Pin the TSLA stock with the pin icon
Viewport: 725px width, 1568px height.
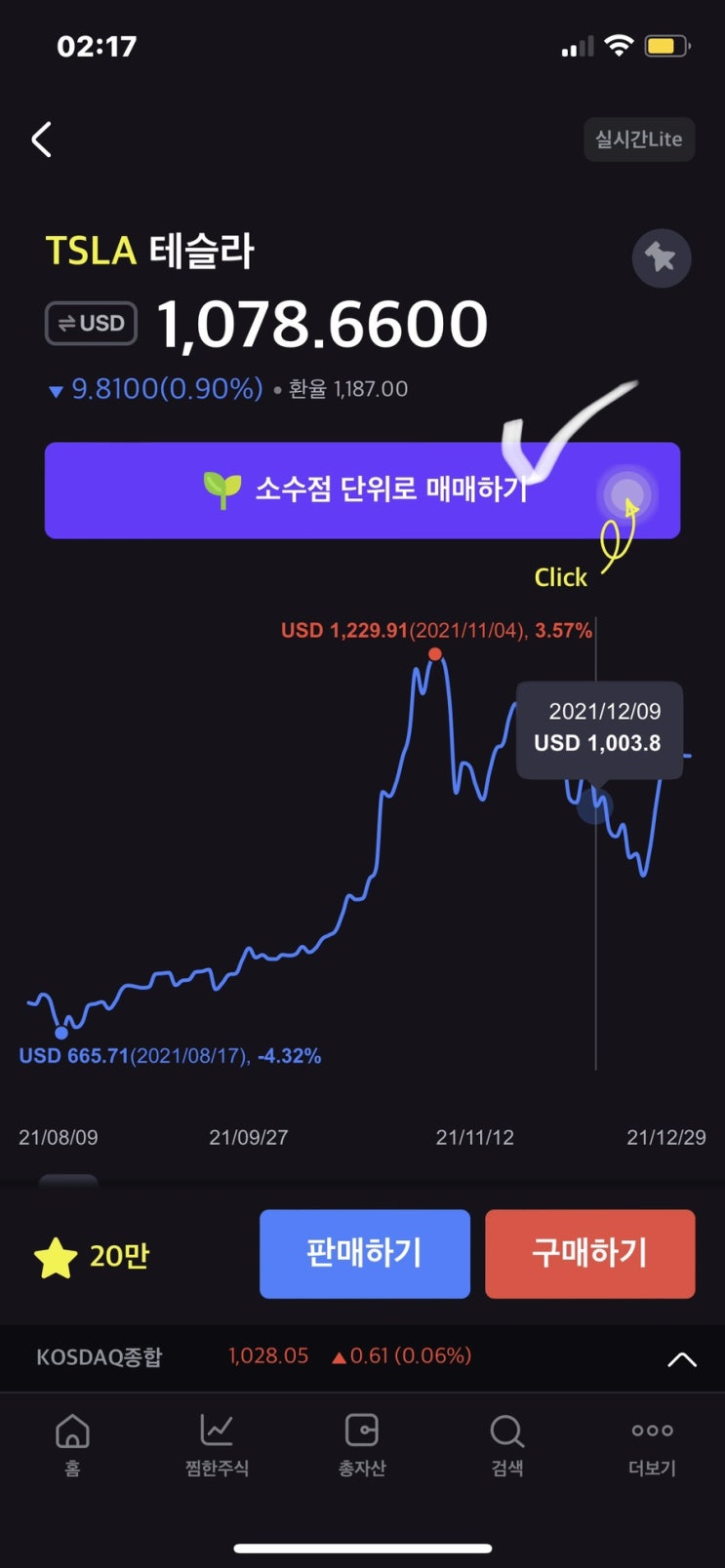[x=661, y=258]
